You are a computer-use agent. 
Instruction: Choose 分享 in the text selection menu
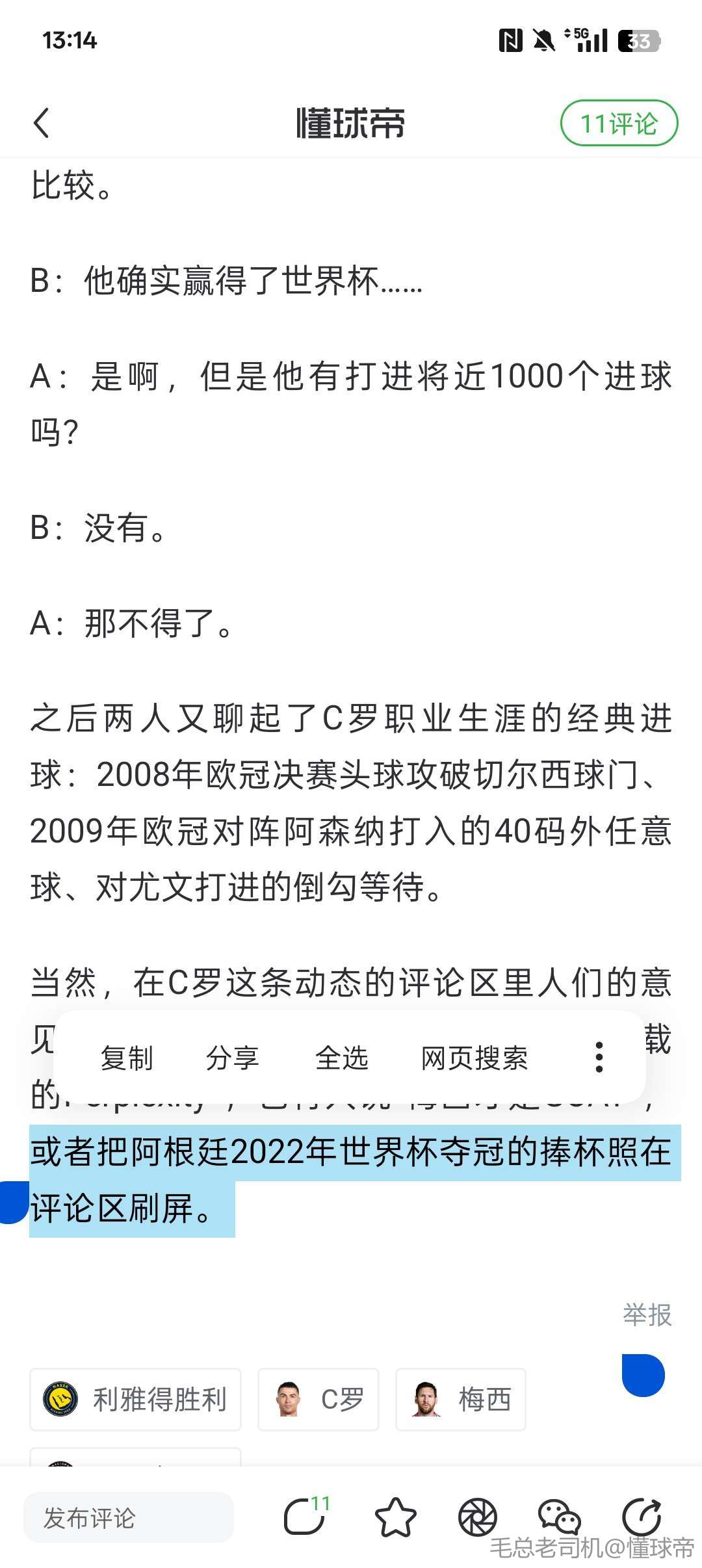coord(232,1058)
